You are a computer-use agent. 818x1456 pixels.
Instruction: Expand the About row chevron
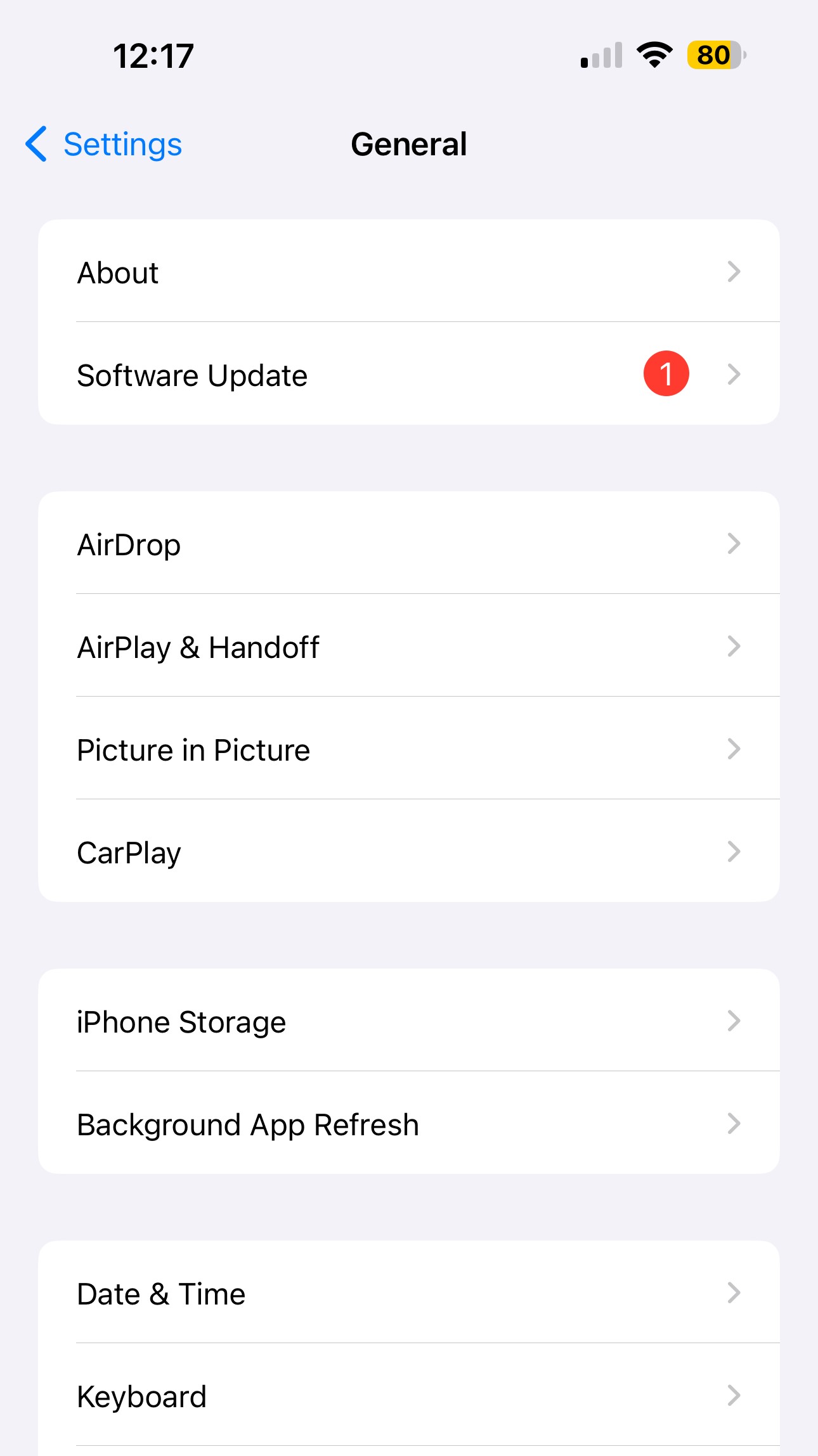[734, 272]
